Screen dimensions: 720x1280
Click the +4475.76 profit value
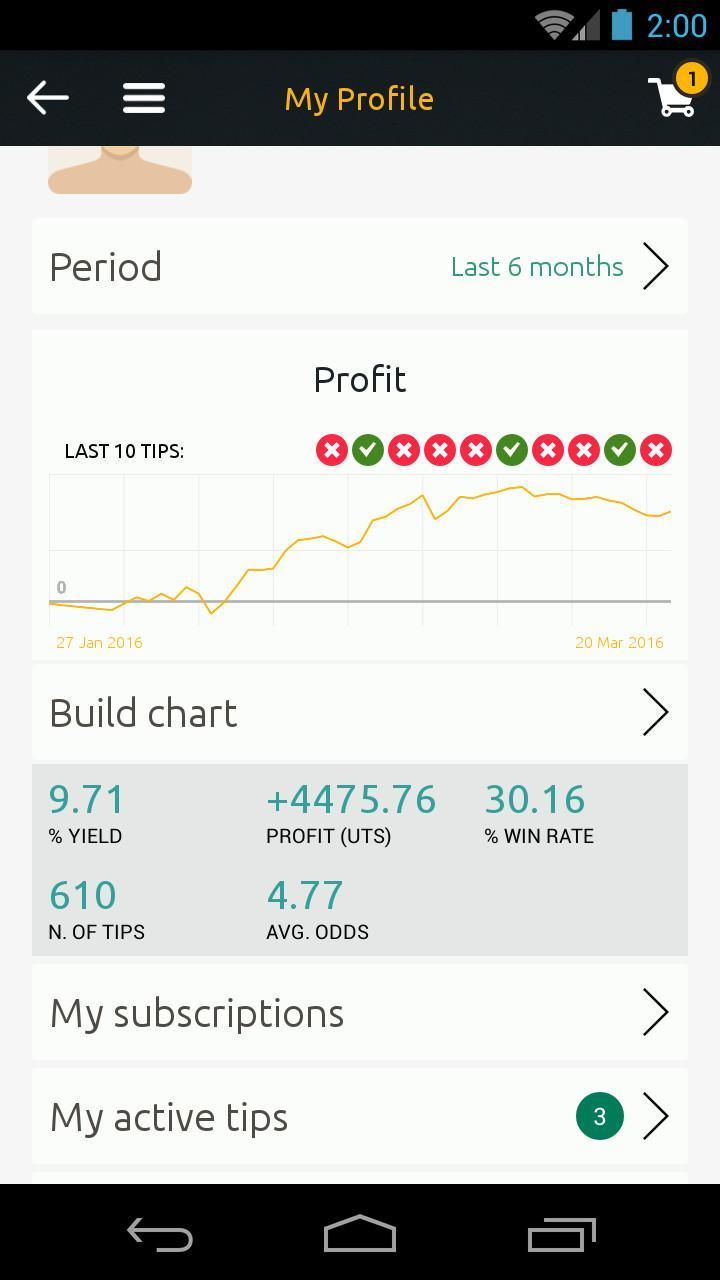[x=351, y=798]
